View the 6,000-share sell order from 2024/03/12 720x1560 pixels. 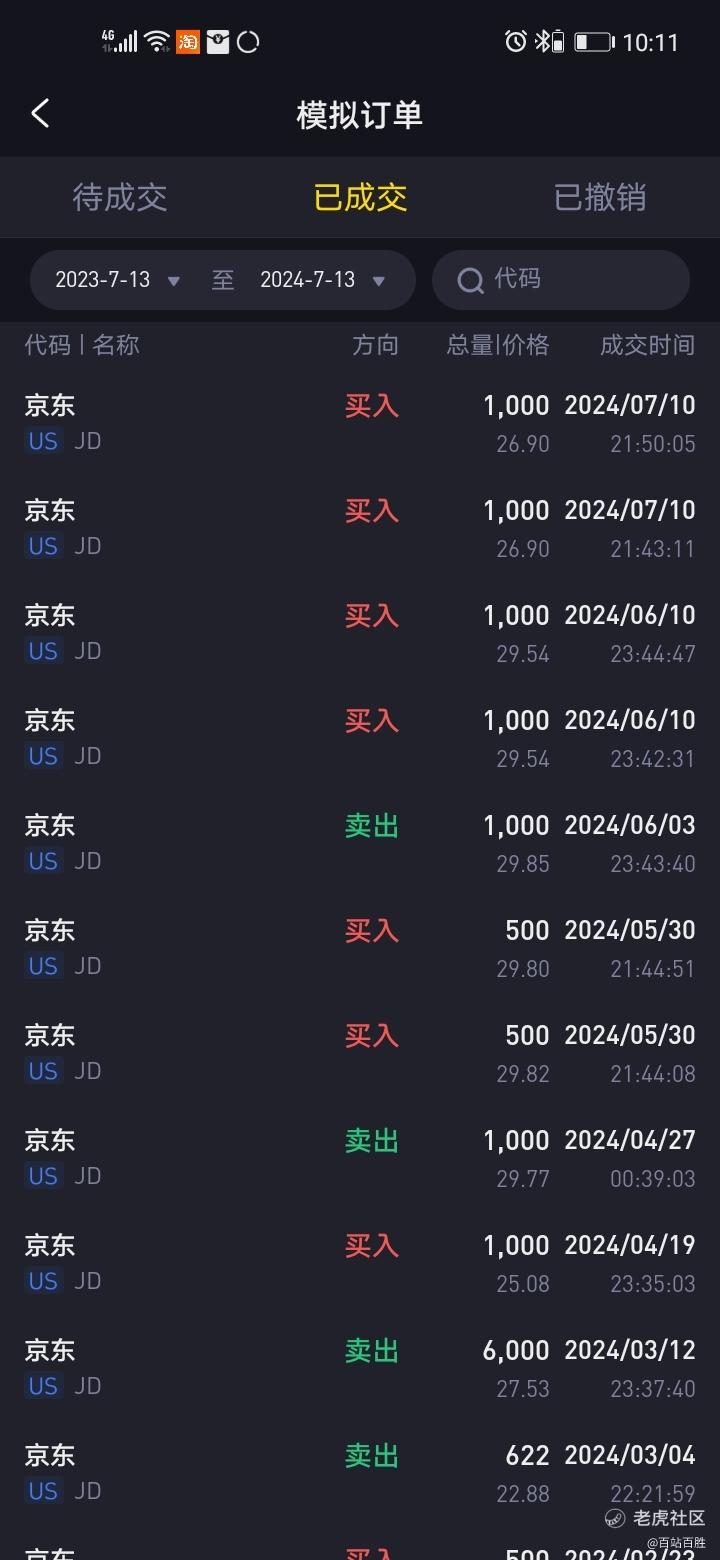point(360,1368)
